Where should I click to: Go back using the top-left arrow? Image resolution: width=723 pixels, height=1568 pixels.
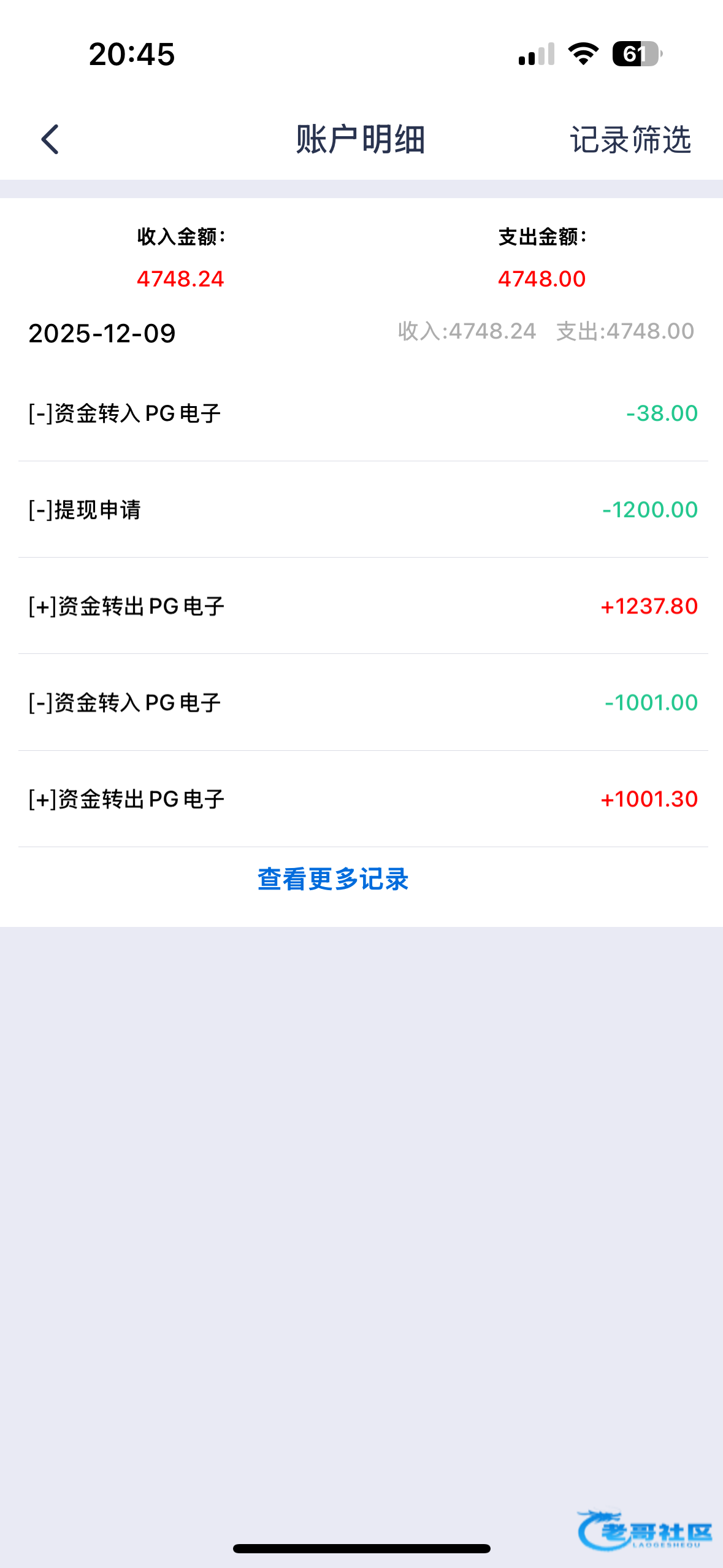[50, 139]
